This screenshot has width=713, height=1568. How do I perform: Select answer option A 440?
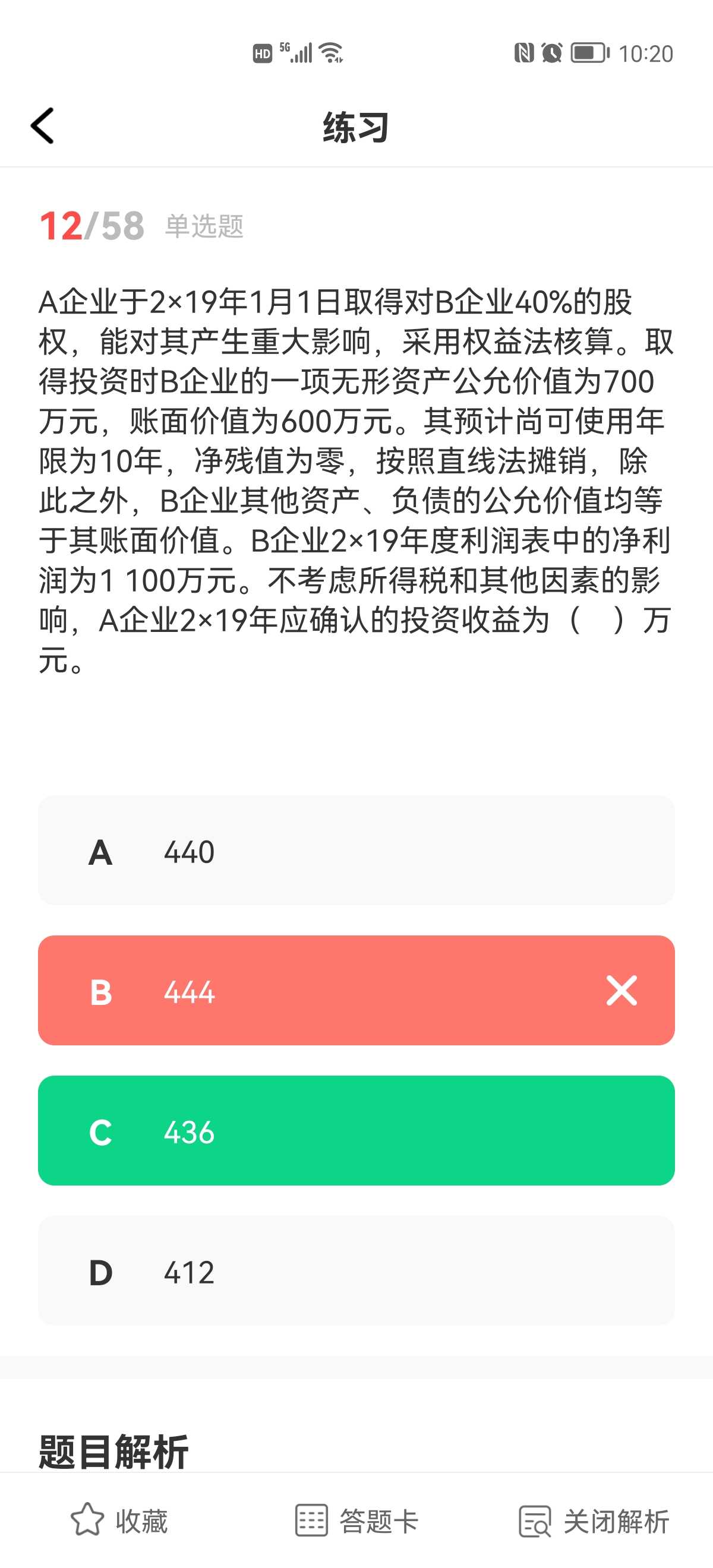pos(356,851)
